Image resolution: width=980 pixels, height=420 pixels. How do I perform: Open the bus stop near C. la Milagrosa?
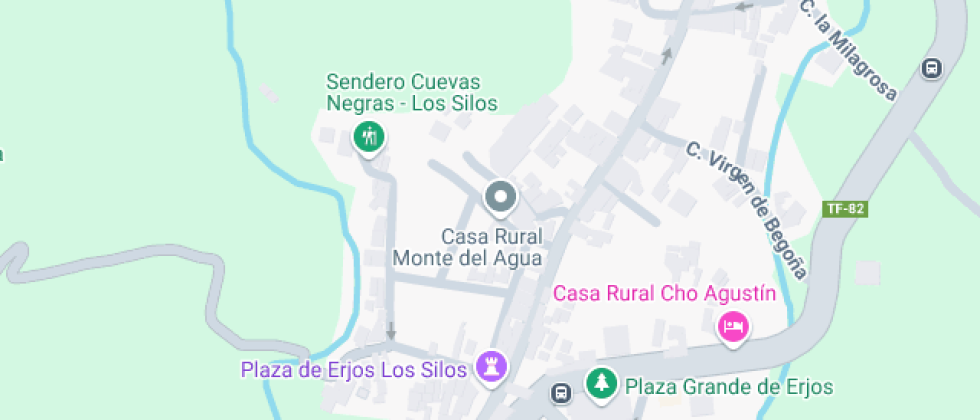click(x=932, y=69)
